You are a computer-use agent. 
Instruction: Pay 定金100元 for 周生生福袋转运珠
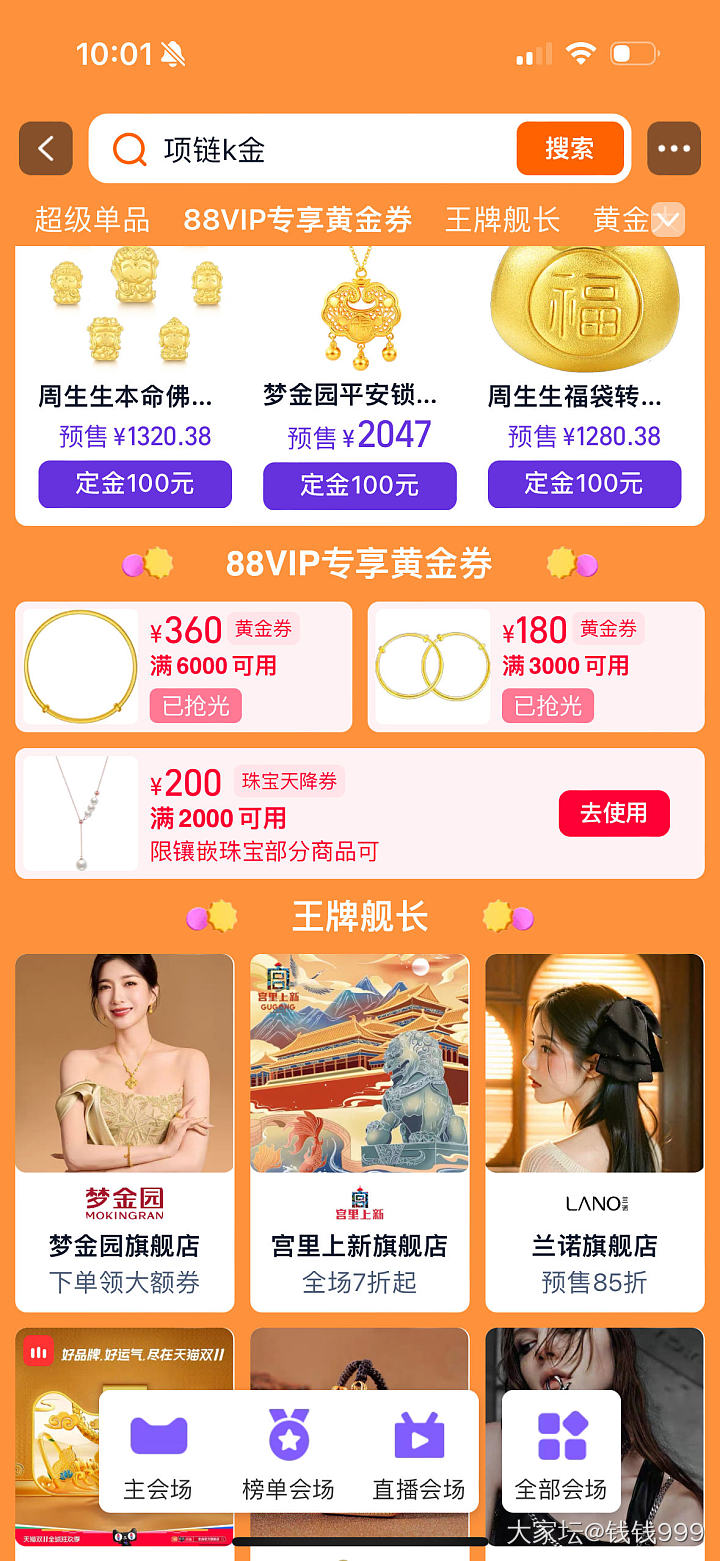click(584, 484)
